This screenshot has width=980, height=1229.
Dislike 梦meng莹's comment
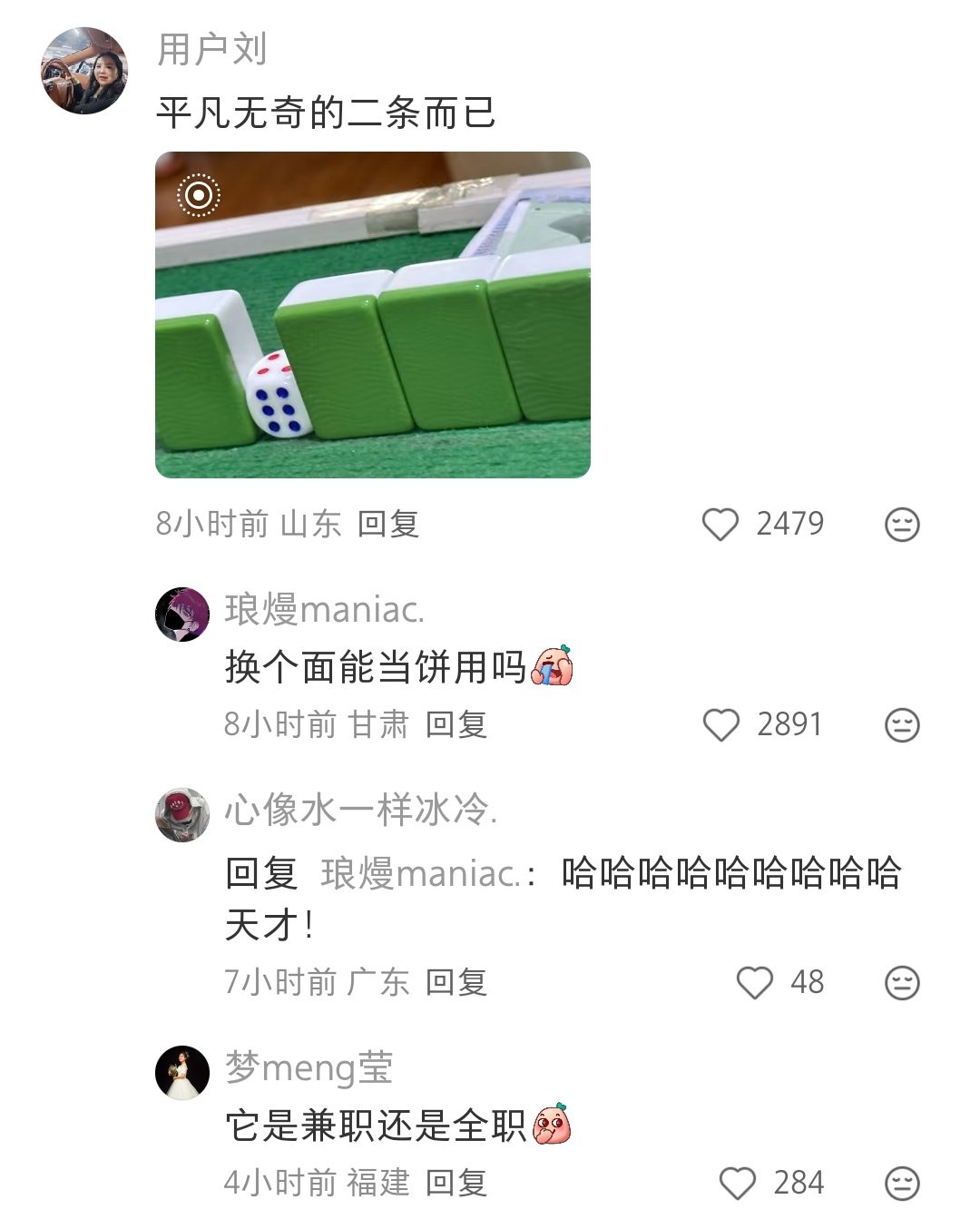point(902,1184)
